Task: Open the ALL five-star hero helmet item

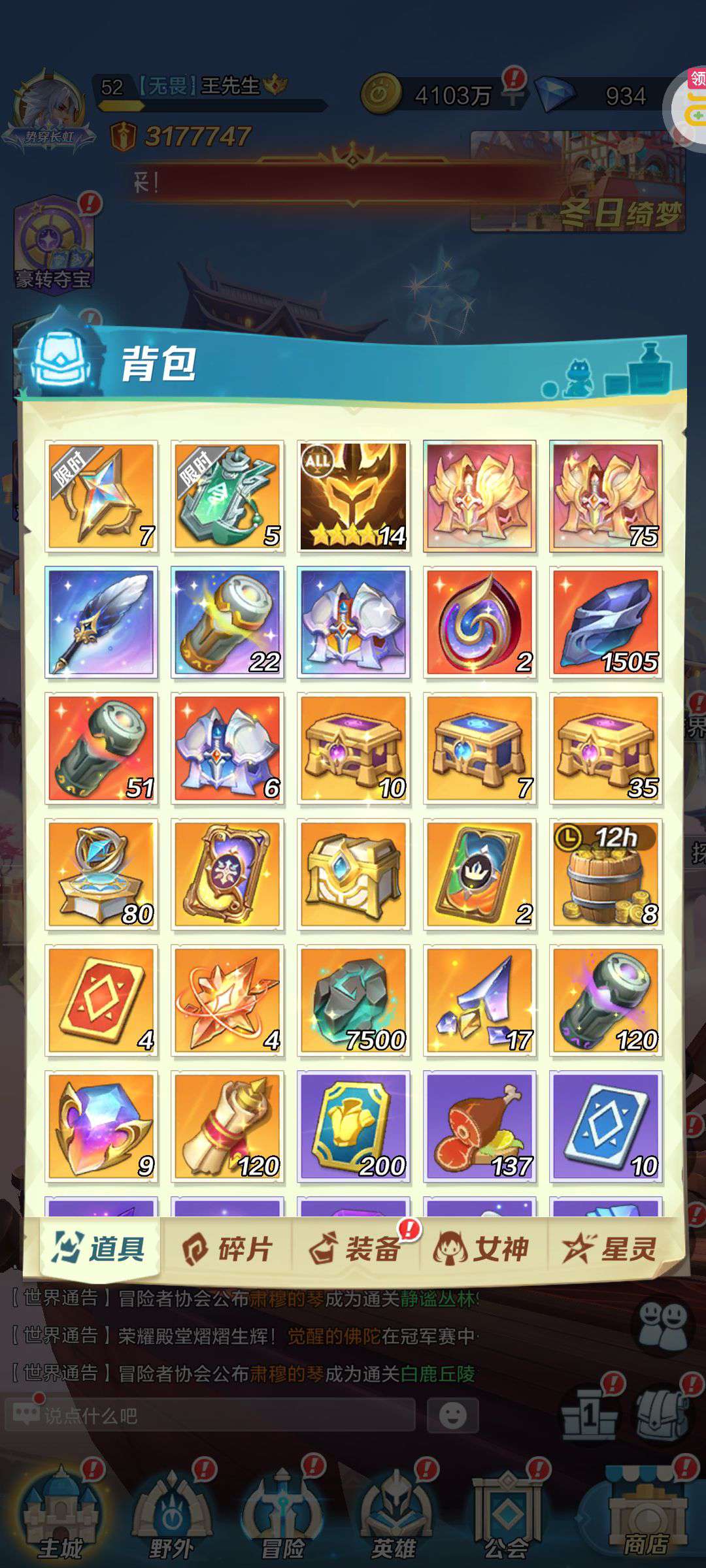Action: [354, 496]
